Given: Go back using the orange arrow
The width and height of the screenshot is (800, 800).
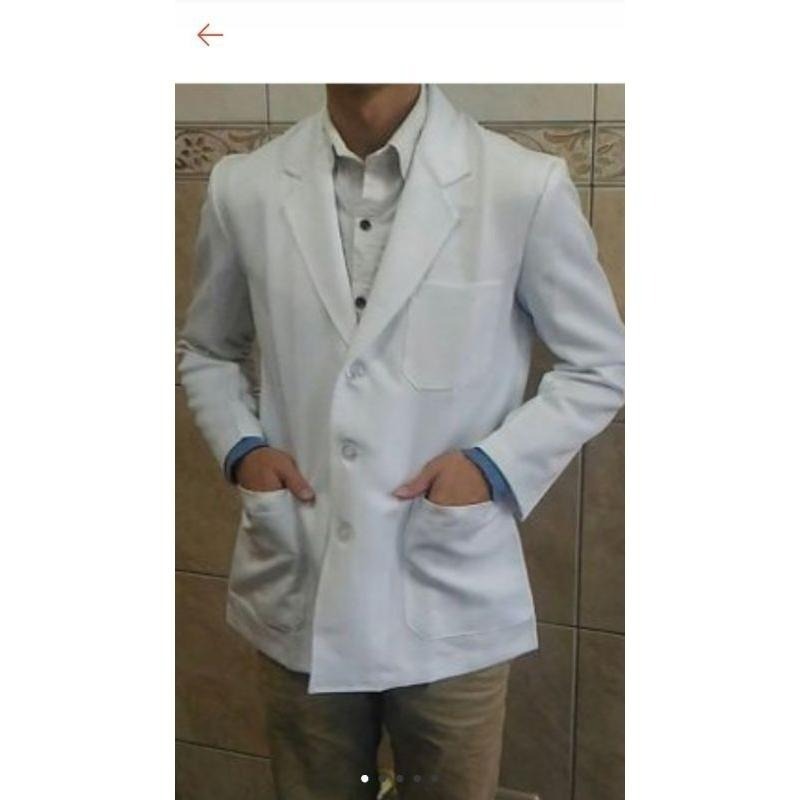Looking at the screenshot, I should [209, 35].
